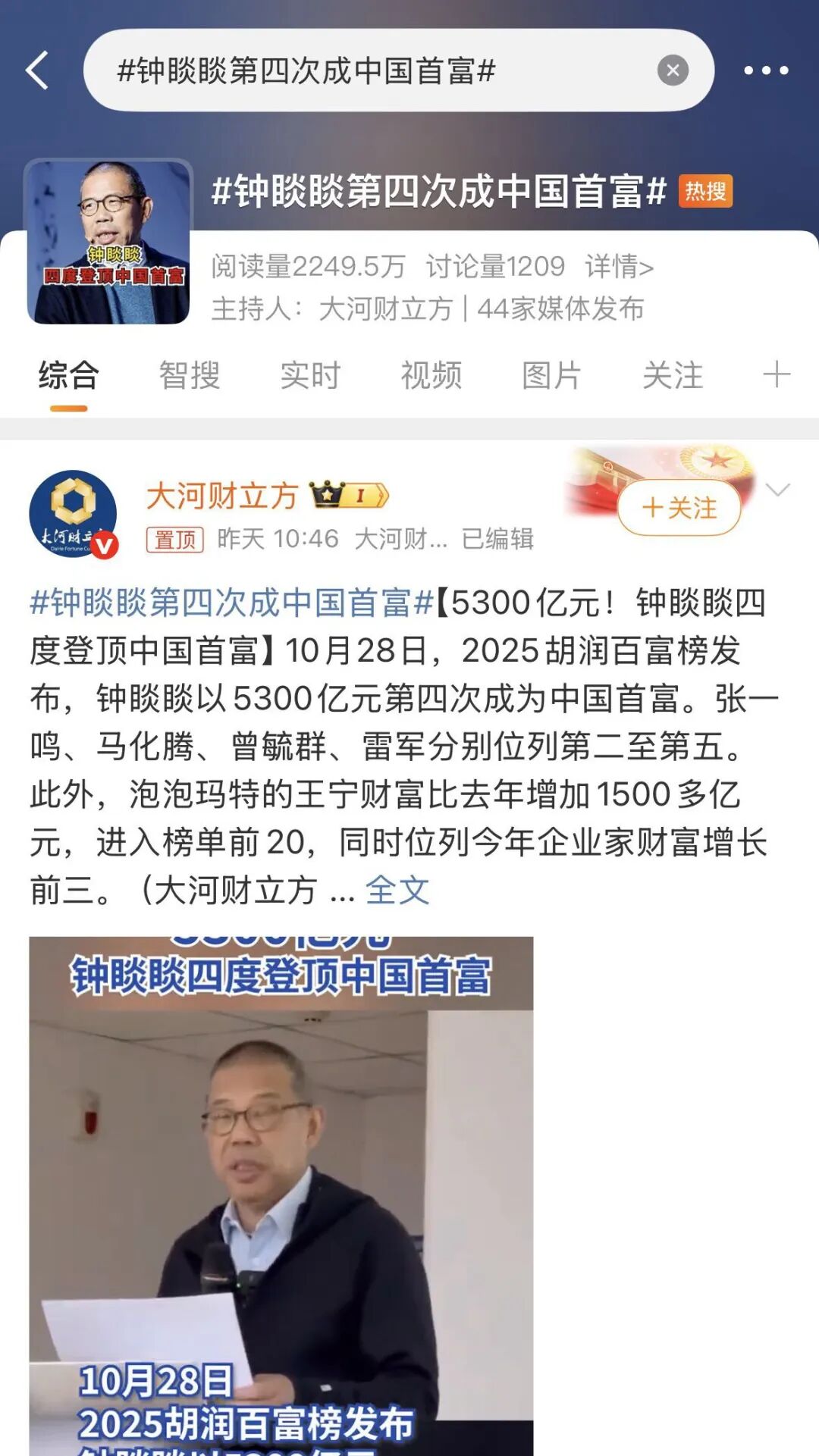
Task: Tap the +关注 follow button
Action: coord(679,509)
